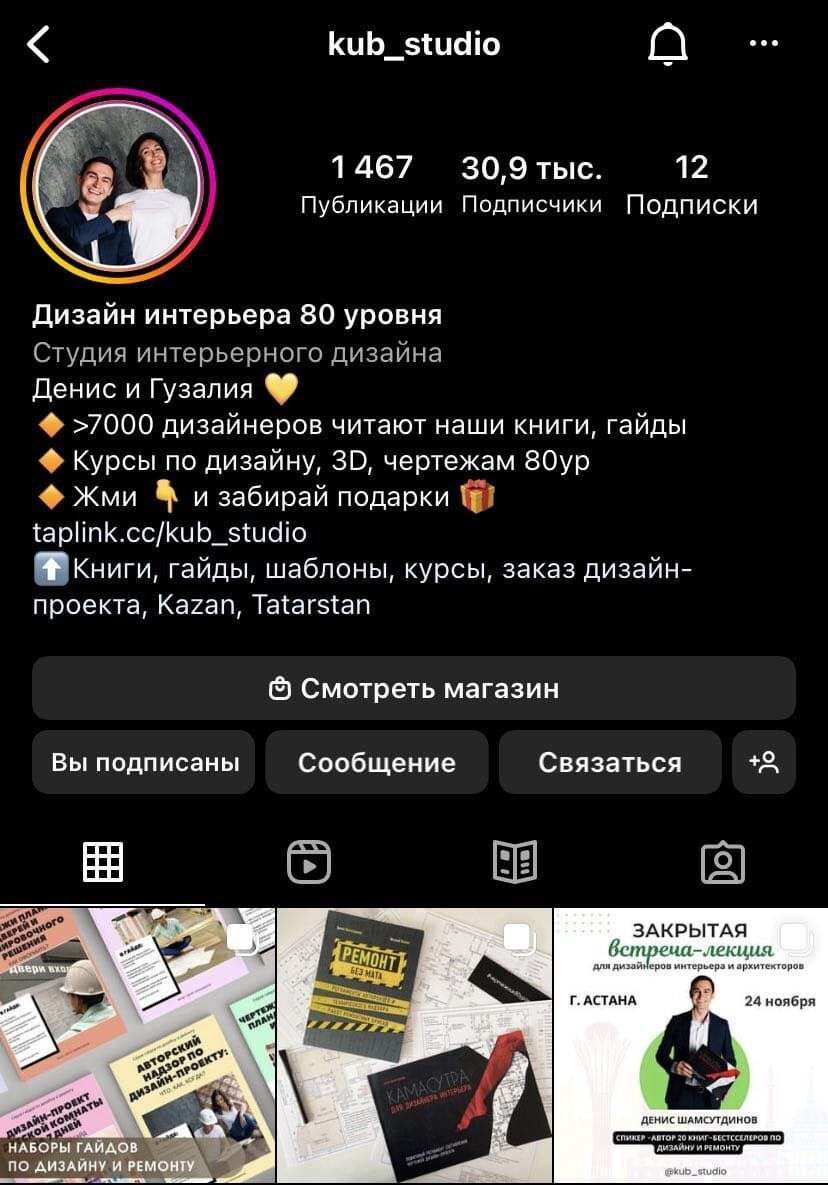Open the Подписки following list

click(691, 185)
